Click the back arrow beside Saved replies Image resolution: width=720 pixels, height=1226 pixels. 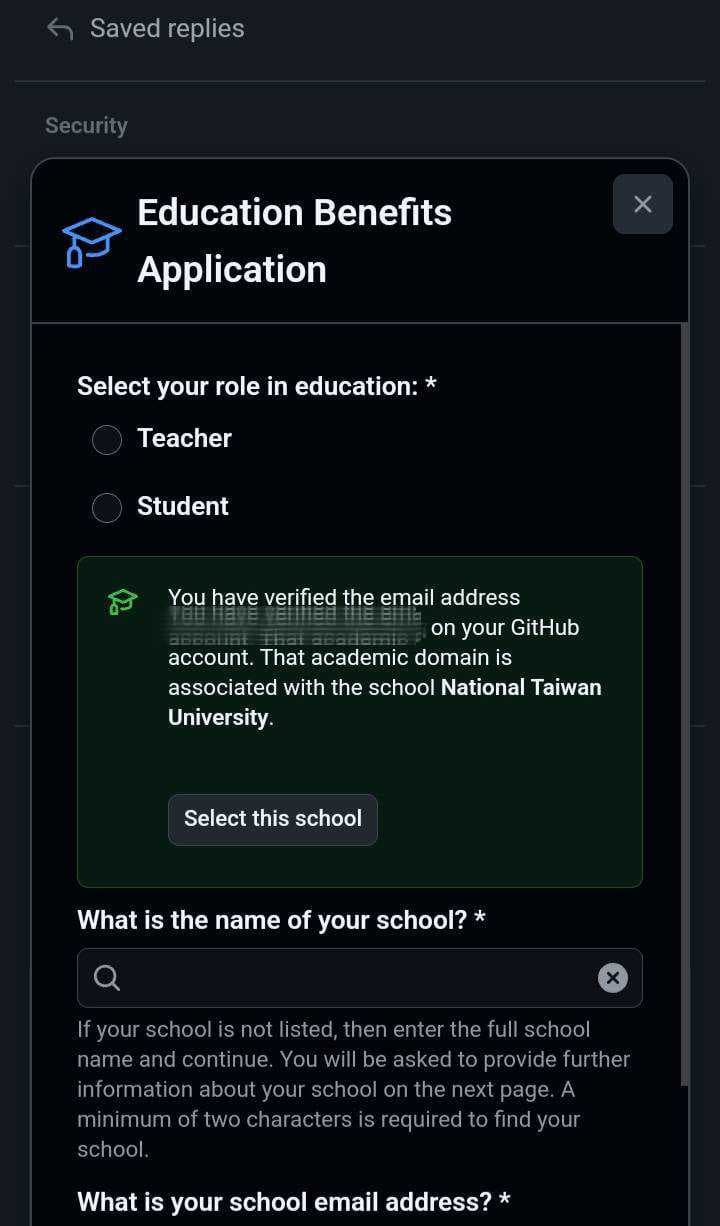(59, 28)
